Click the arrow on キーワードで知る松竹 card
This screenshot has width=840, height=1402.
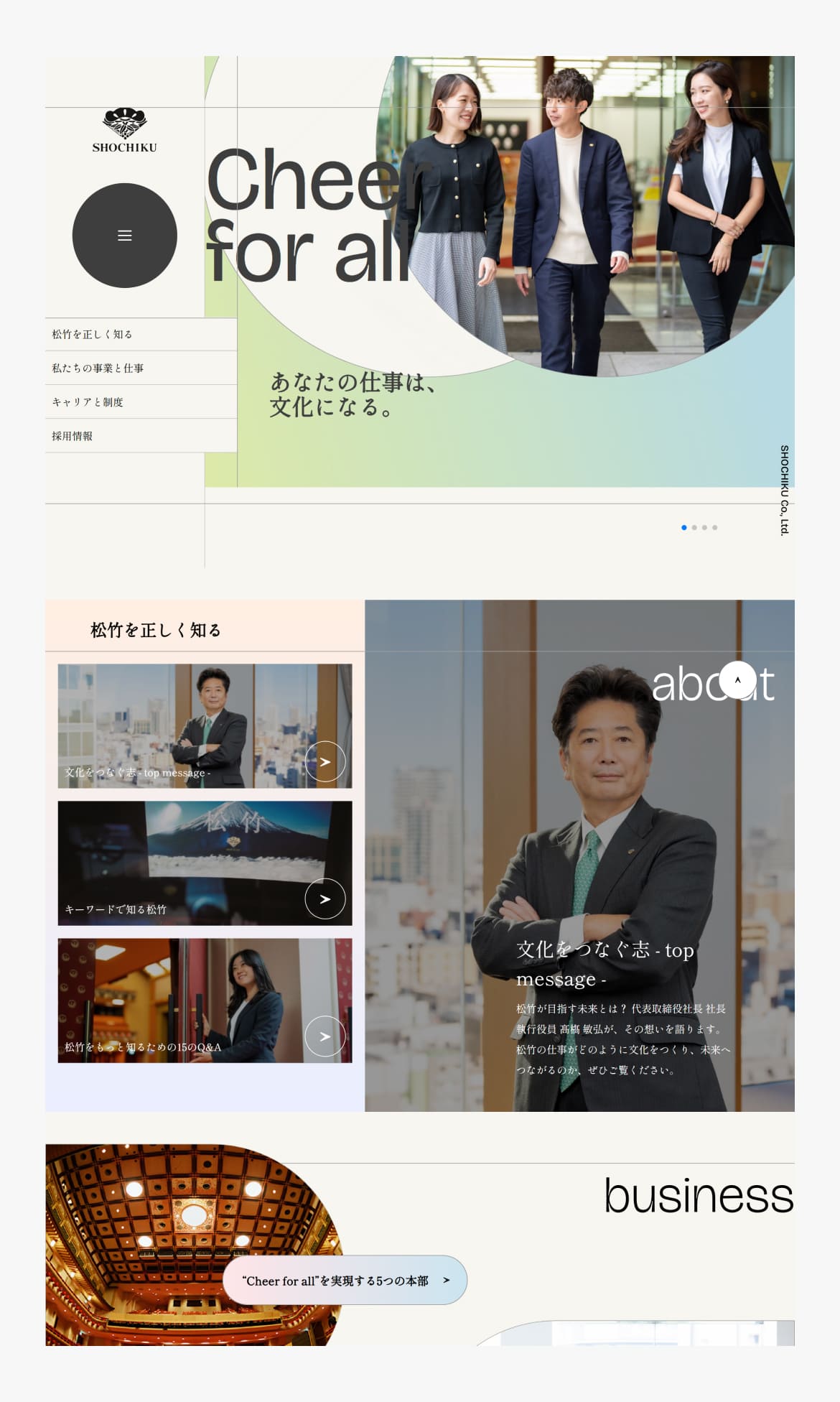[x=327, y=898]
